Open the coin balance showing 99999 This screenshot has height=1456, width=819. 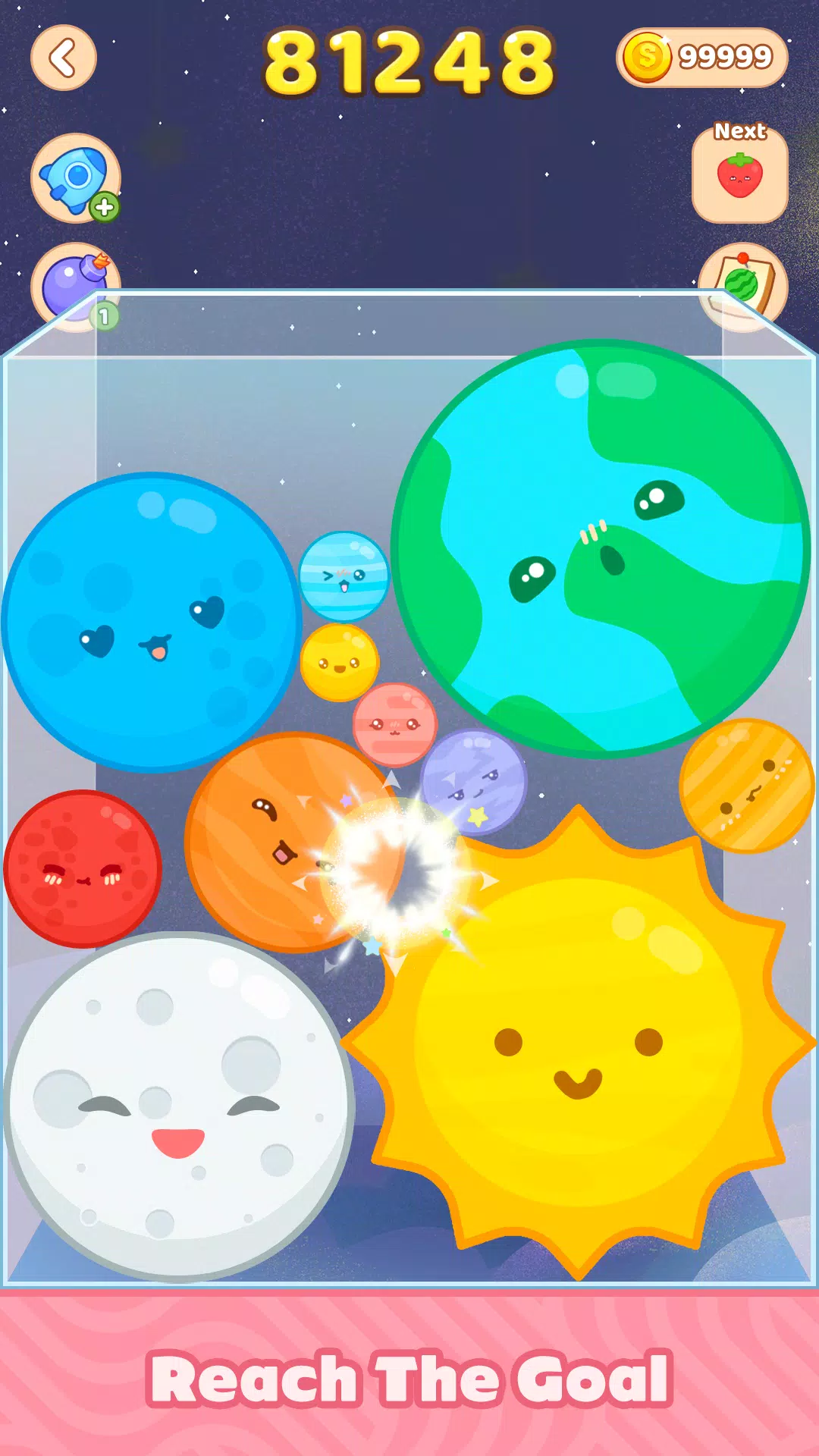click(x=701, y=58)
